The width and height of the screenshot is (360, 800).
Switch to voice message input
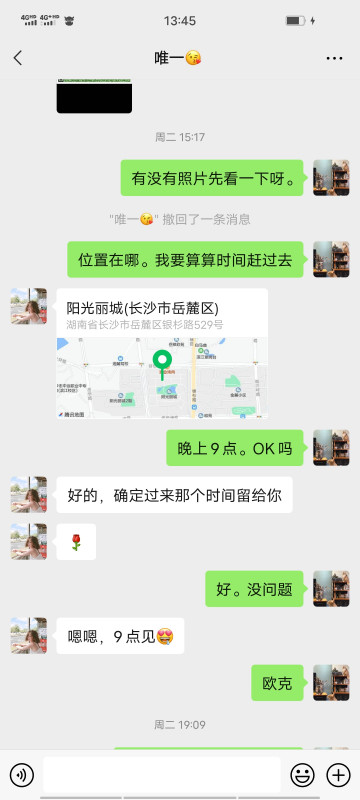coord(21,775)
